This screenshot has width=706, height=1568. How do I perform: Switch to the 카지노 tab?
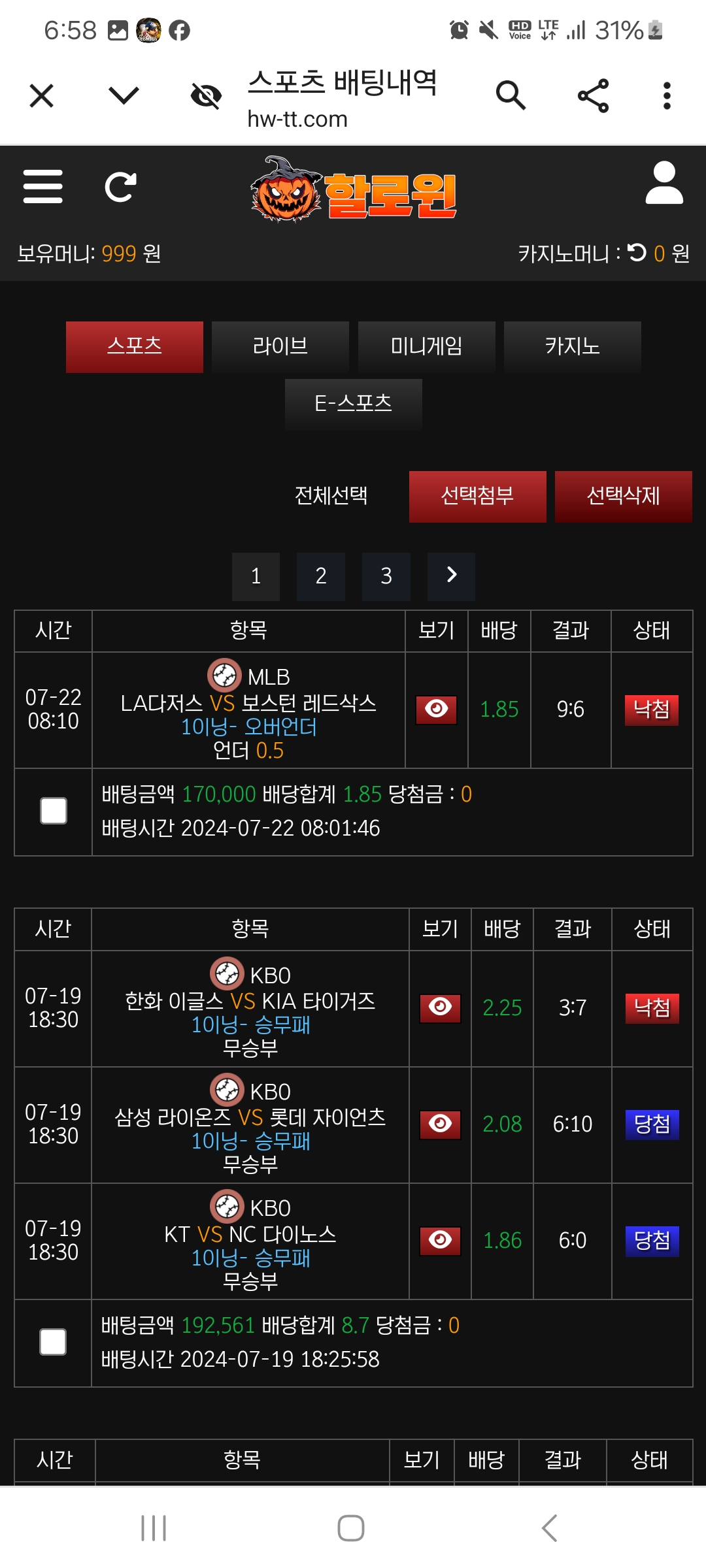tap(572, 346)
